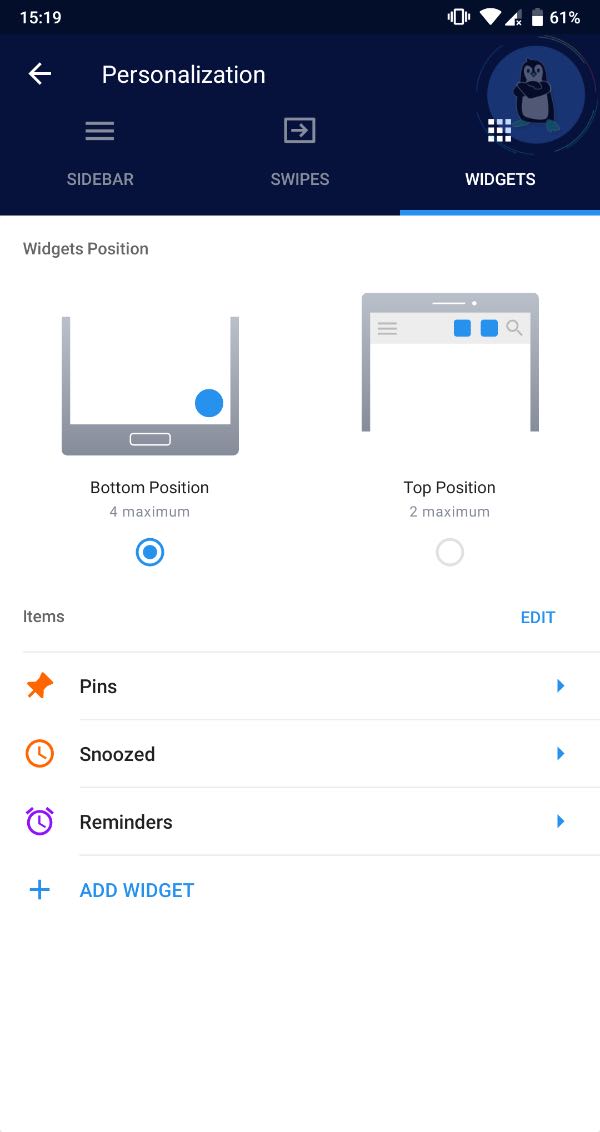Go back from Personalization

tap(40, 74)
